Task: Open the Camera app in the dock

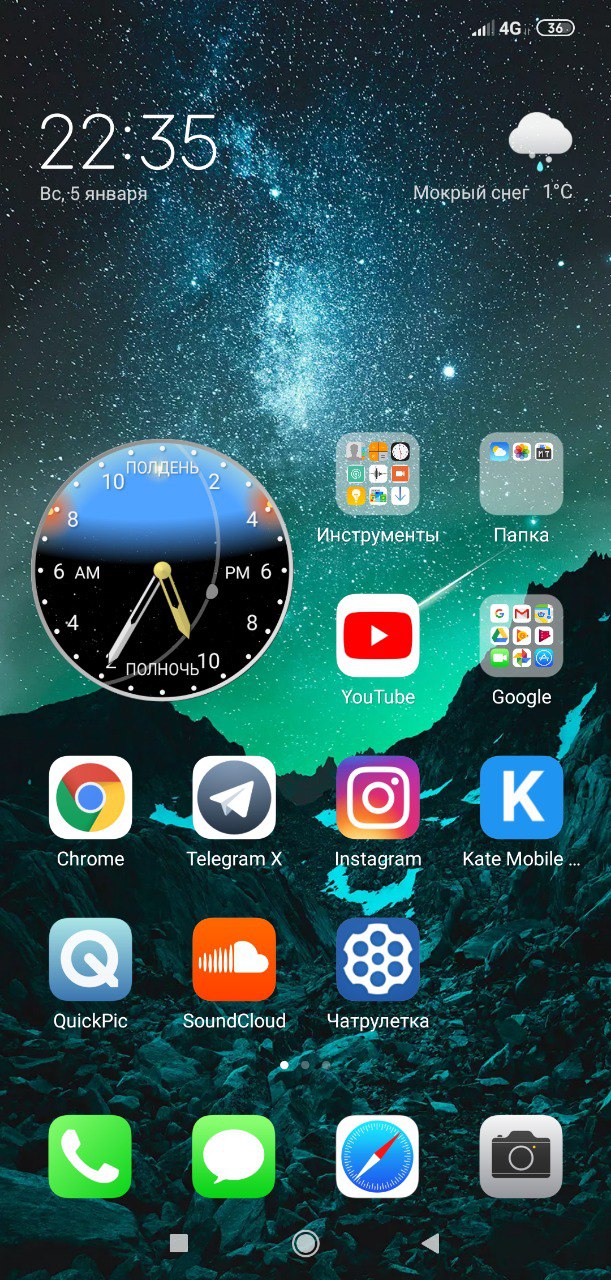Action: pyautogui.click(x=521, y=1157)
